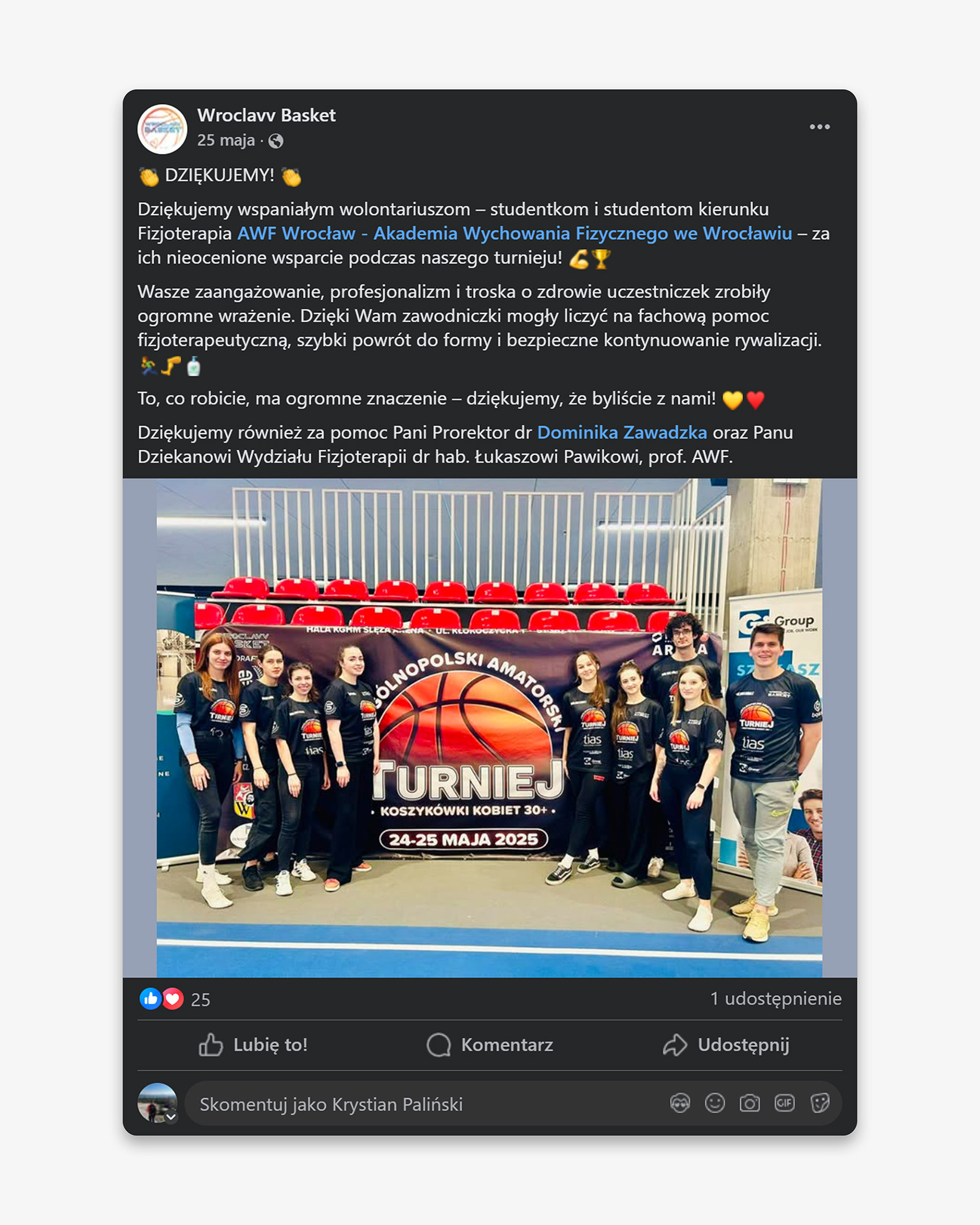Tap the Komentarz button
The width and height of the screenshot is (980, 1225).
pyautogui.click(x=489, y=1044)
